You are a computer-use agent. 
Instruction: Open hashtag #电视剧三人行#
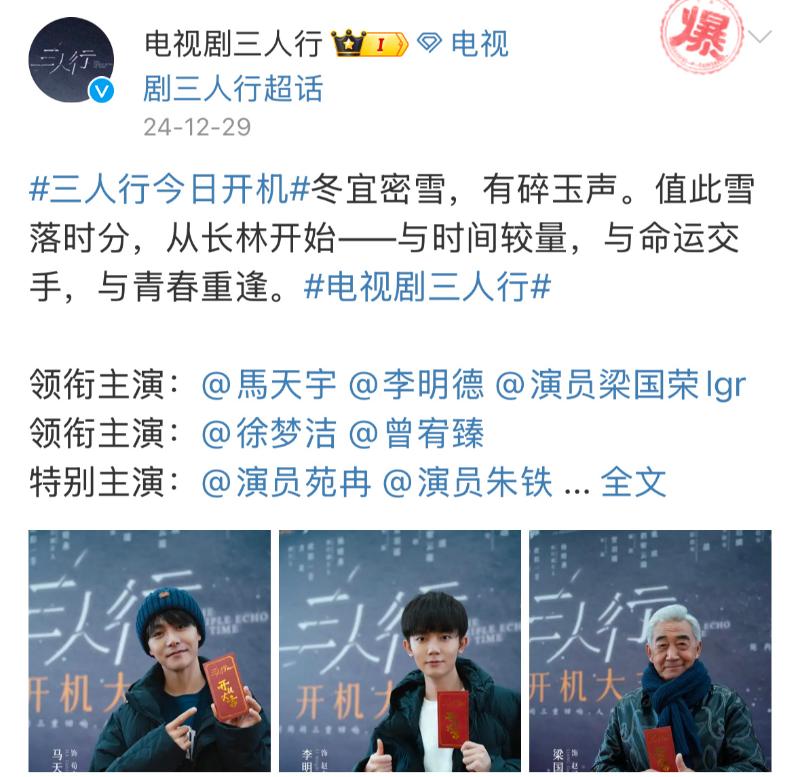tap(427, 287)
